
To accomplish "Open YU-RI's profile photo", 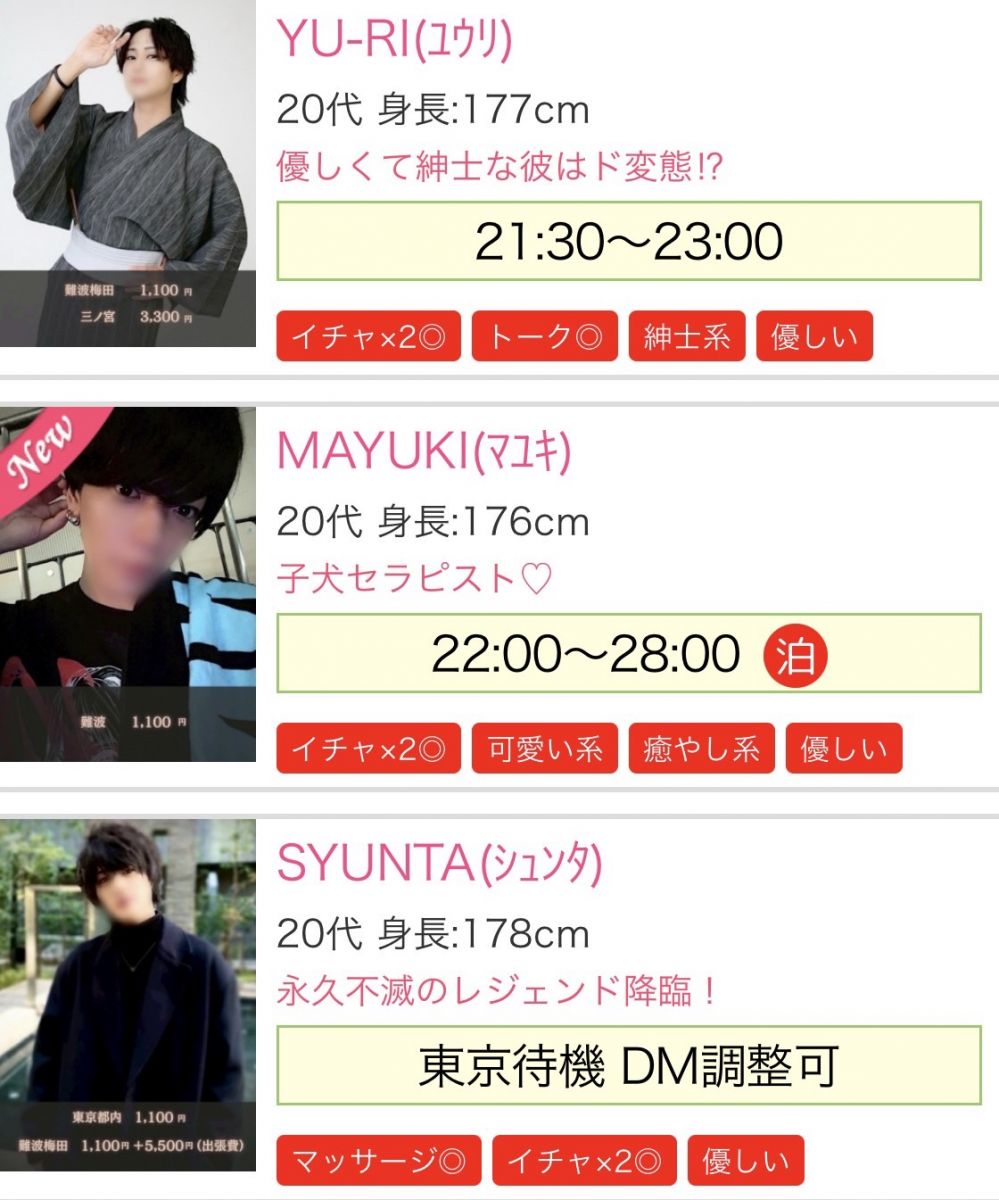I will pos(128,172).
